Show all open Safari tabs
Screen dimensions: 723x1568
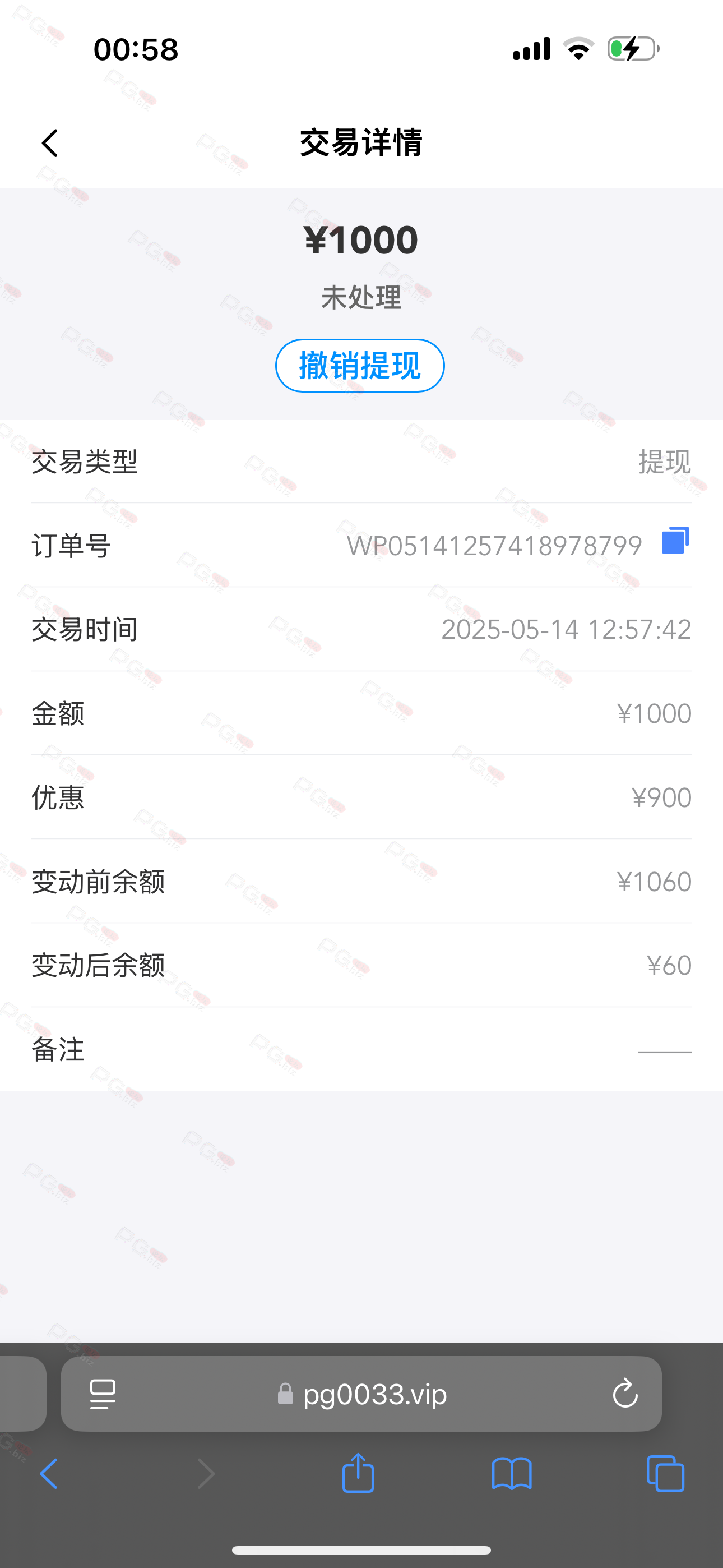(665, 1474)
